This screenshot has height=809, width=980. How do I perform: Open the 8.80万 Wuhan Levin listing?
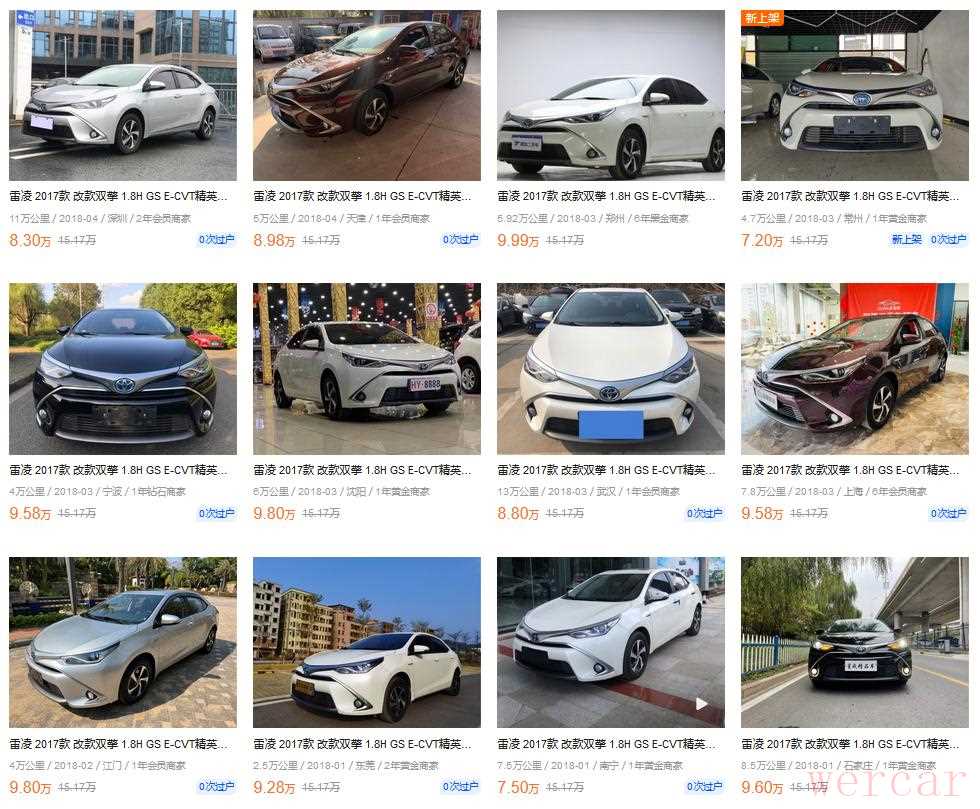point(610,369)
